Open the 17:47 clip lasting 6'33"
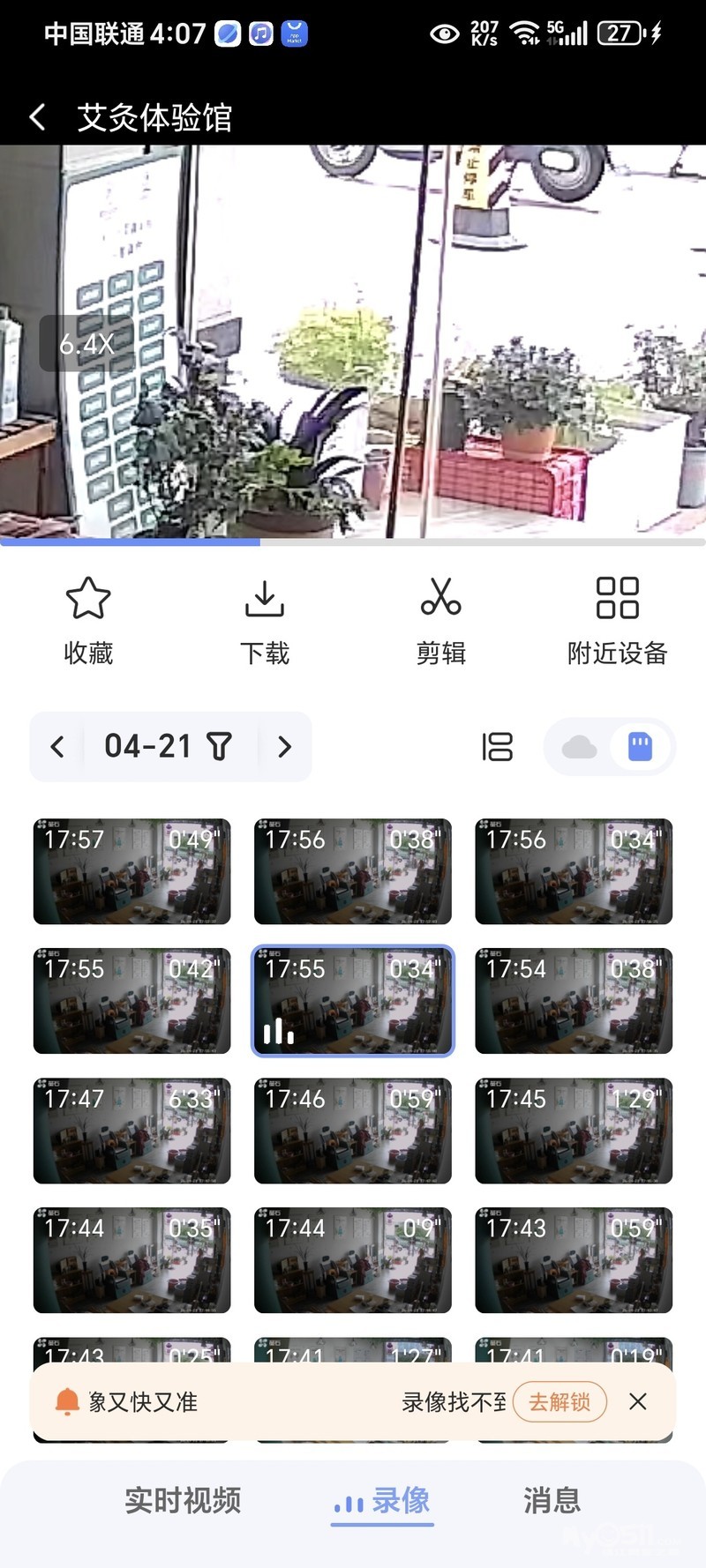The image size is (706, 1568). (132, 1131)
